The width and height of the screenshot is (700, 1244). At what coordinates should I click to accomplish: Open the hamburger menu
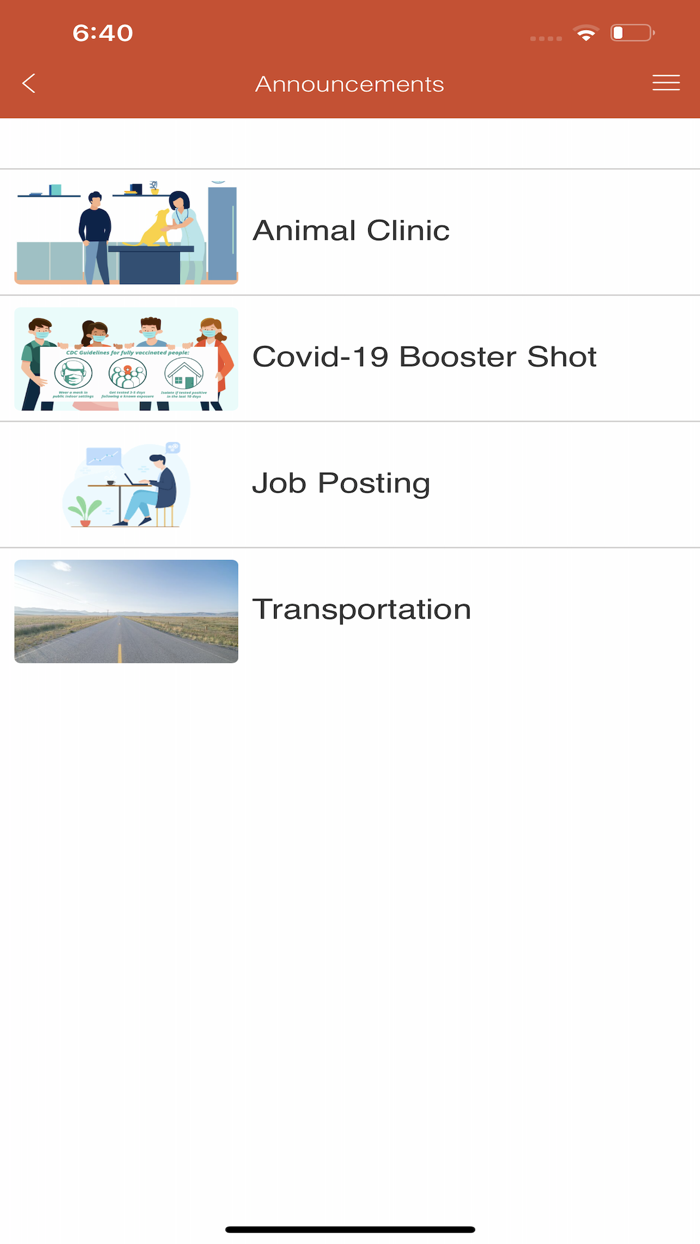(666, 84)
